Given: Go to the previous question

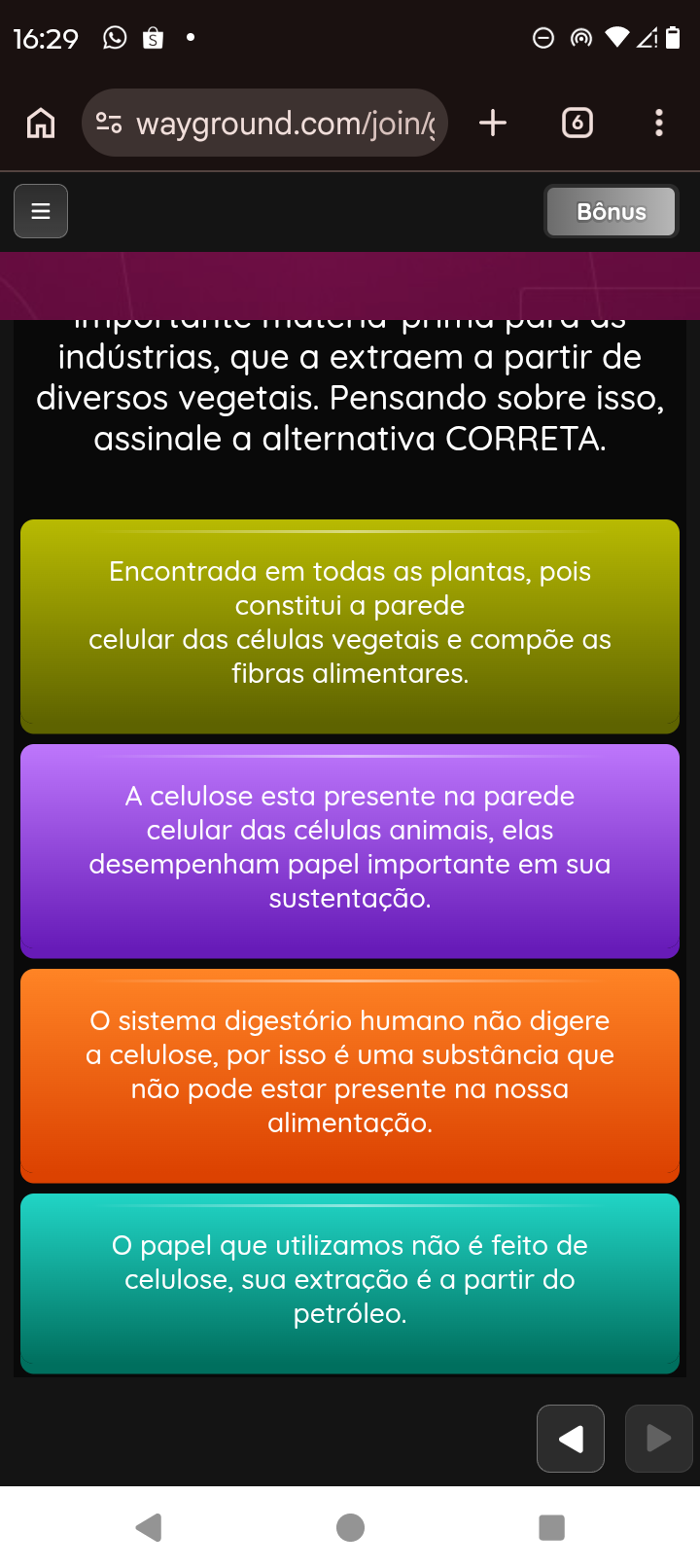Looking at the screenshot, I should (x=571, y=1439).
